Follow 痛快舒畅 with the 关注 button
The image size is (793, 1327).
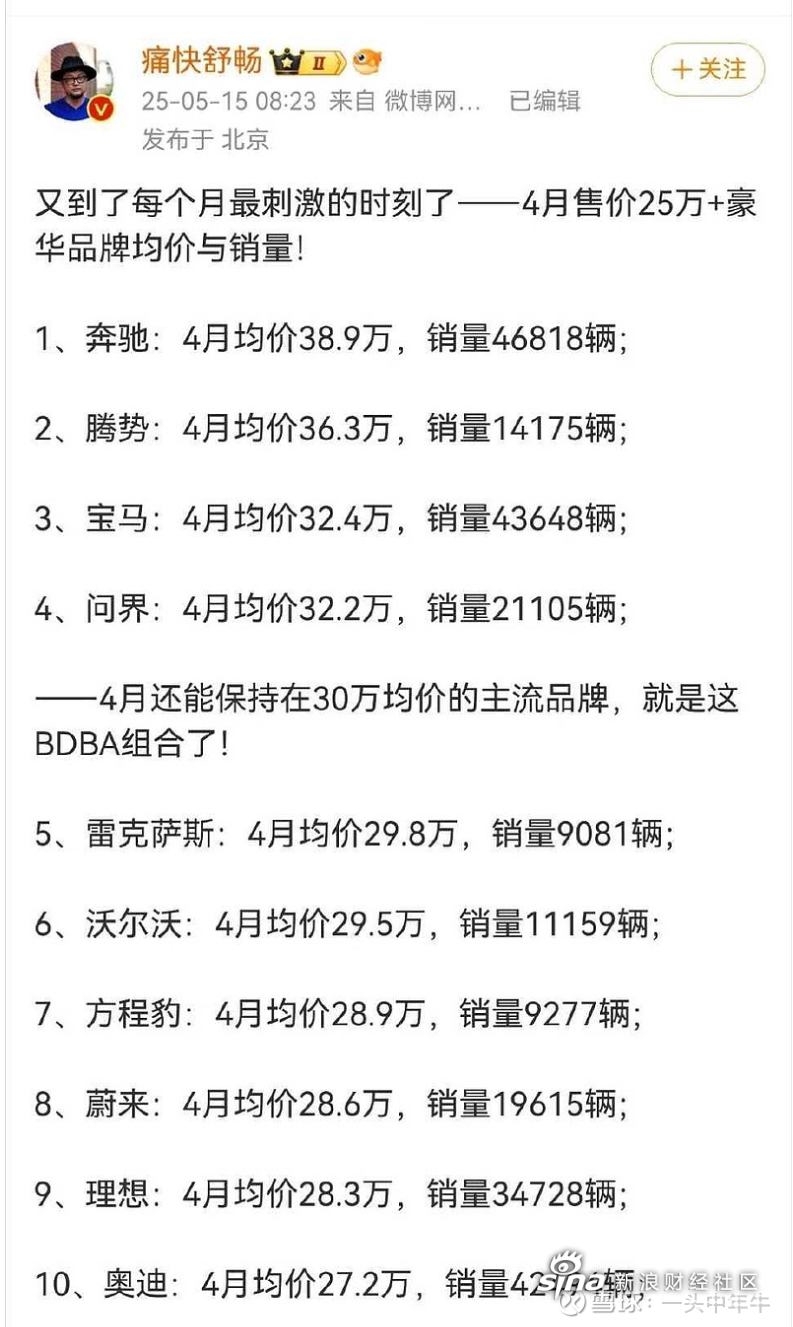tap(708, 69)
